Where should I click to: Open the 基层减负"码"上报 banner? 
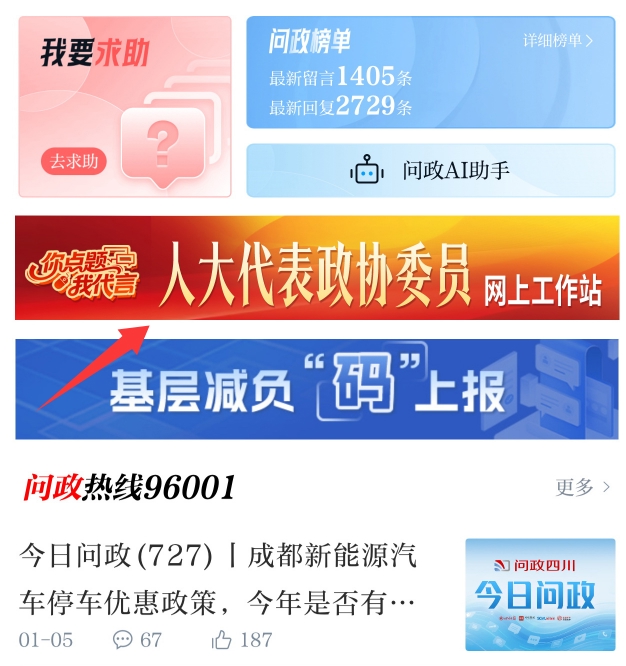(317, 390)
